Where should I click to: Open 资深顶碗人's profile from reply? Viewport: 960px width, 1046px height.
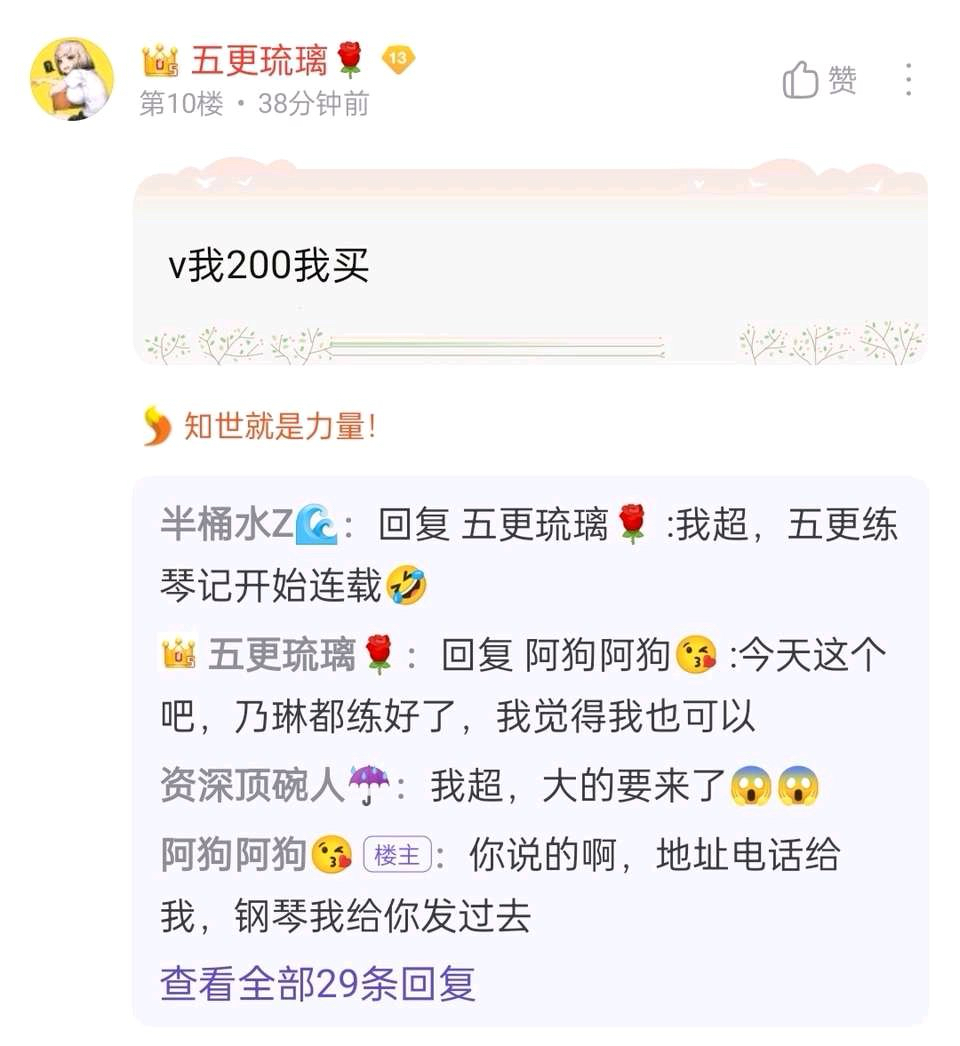[x=251, y=786]
